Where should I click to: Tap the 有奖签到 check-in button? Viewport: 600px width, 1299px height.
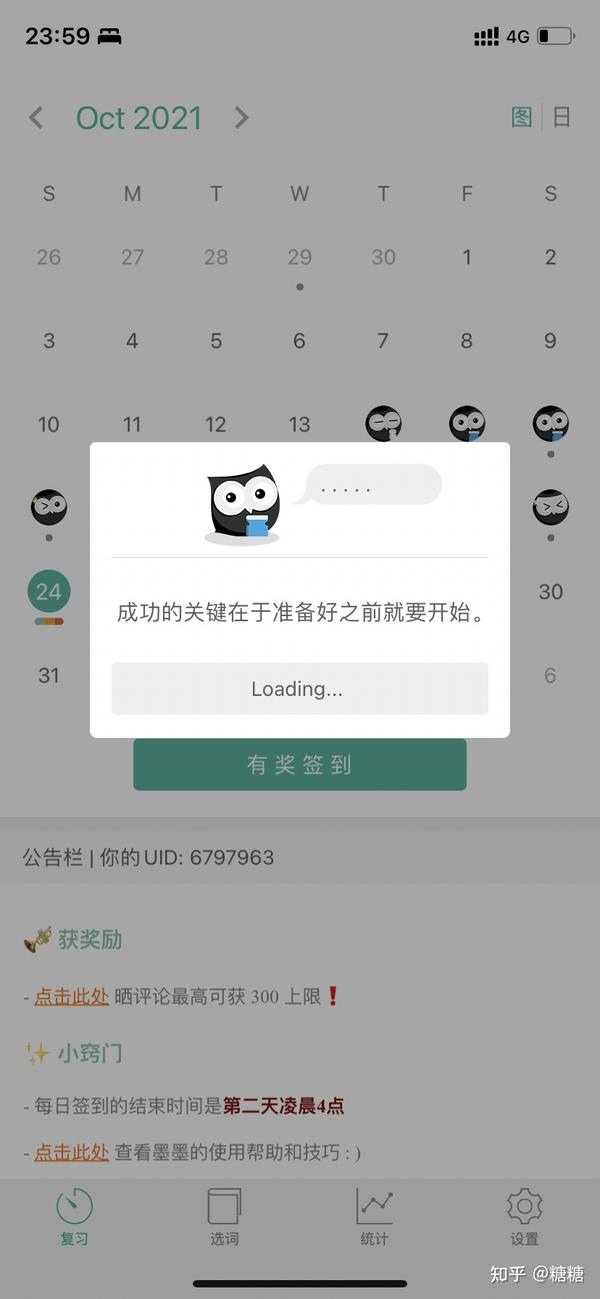coord(299,765)
